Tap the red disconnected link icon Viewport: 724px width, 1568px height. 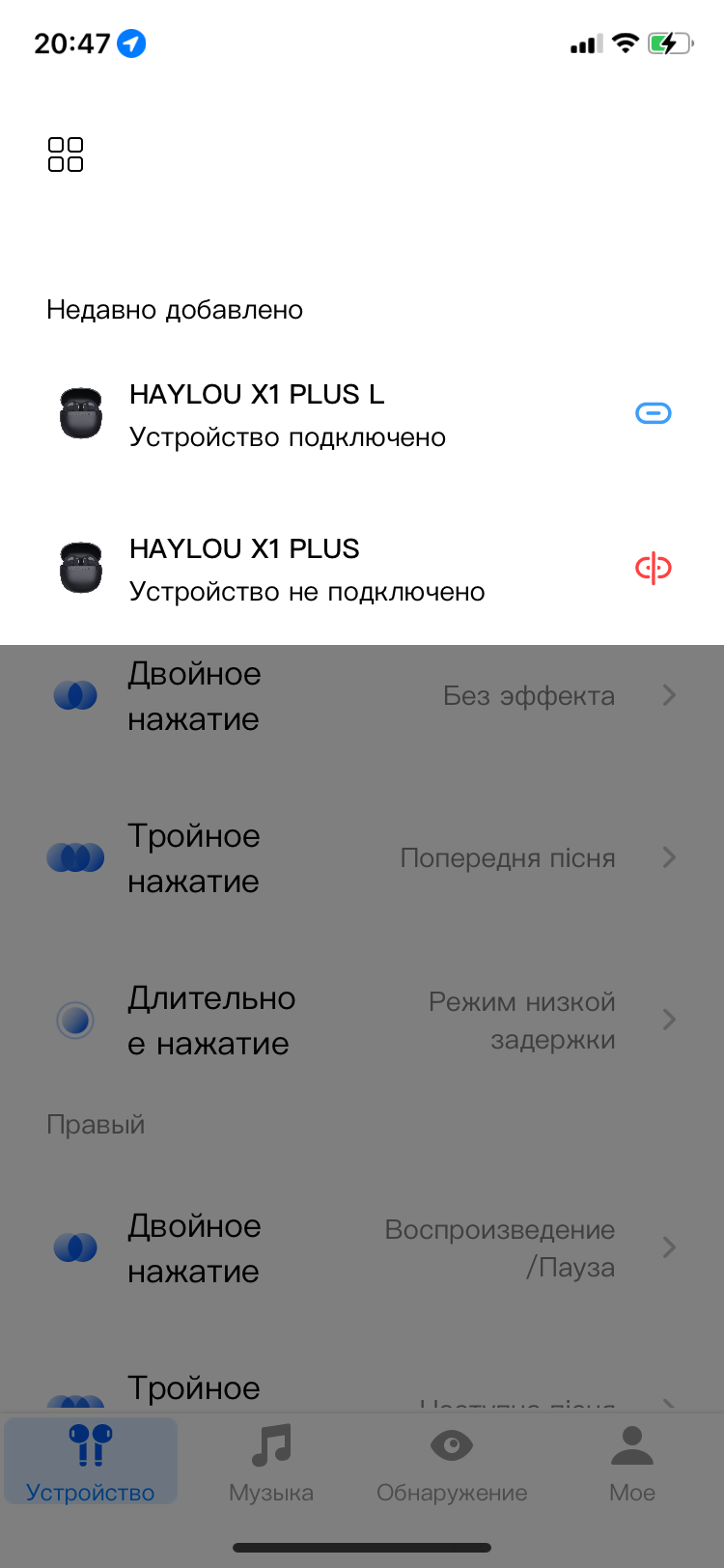[653, 569]
